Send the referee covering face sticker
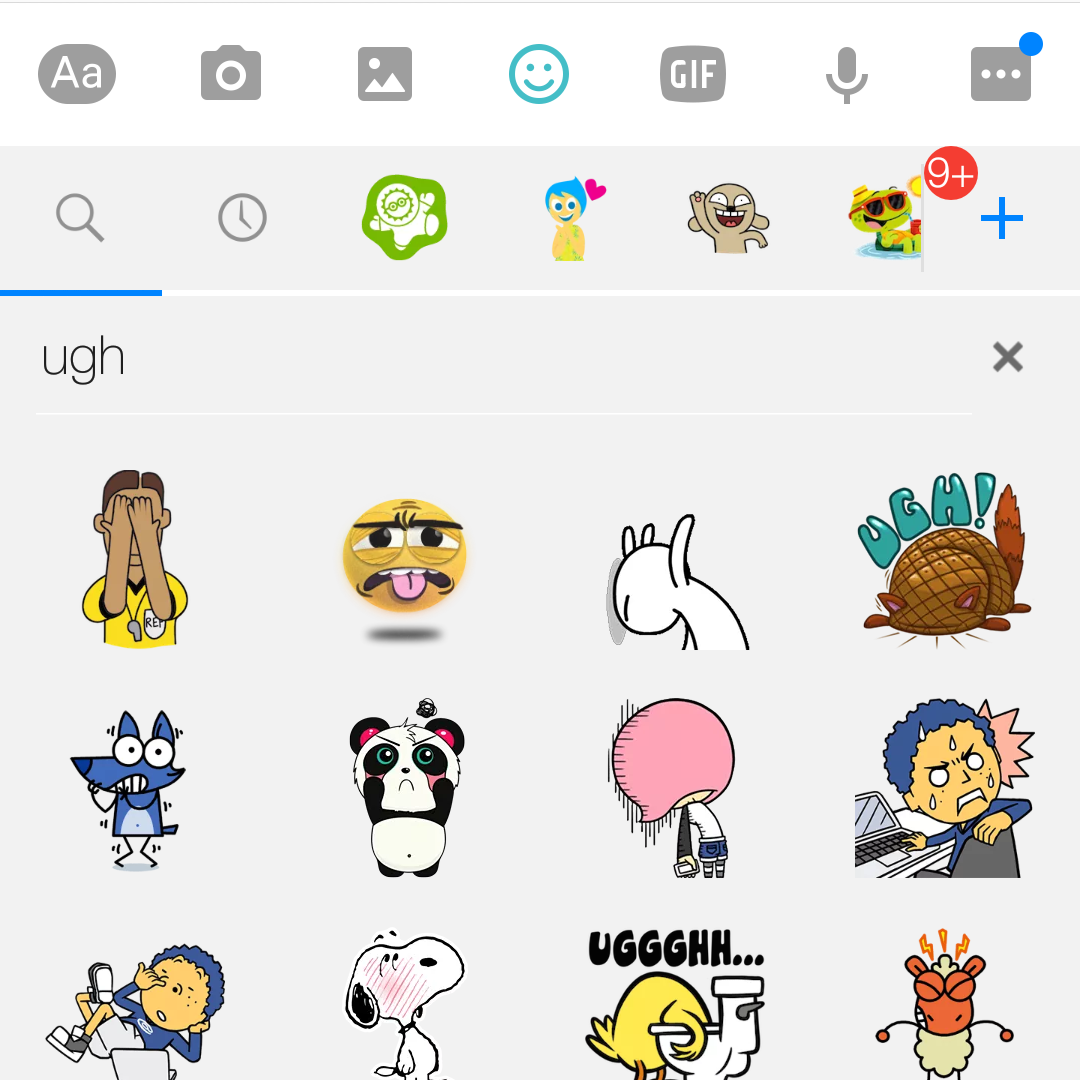 (135, 560)
